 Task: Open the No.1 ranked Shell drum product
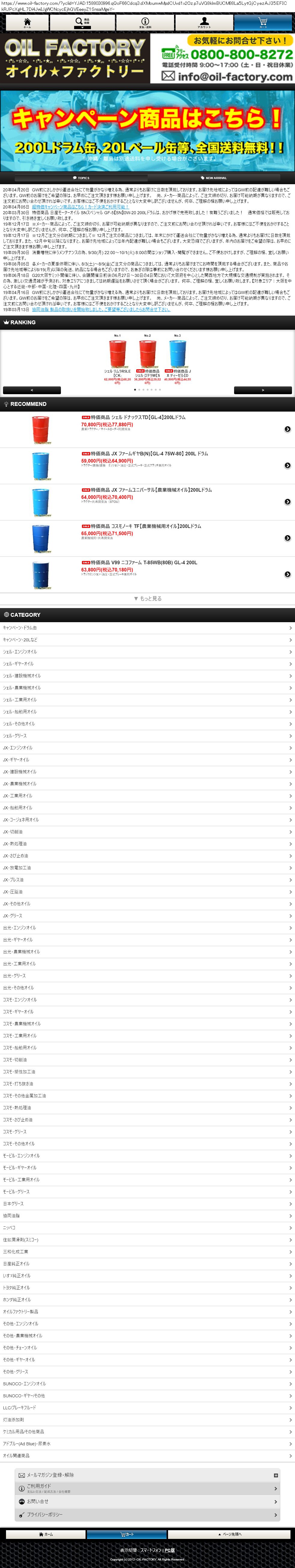pyautogui.click(x=117, y=359)
